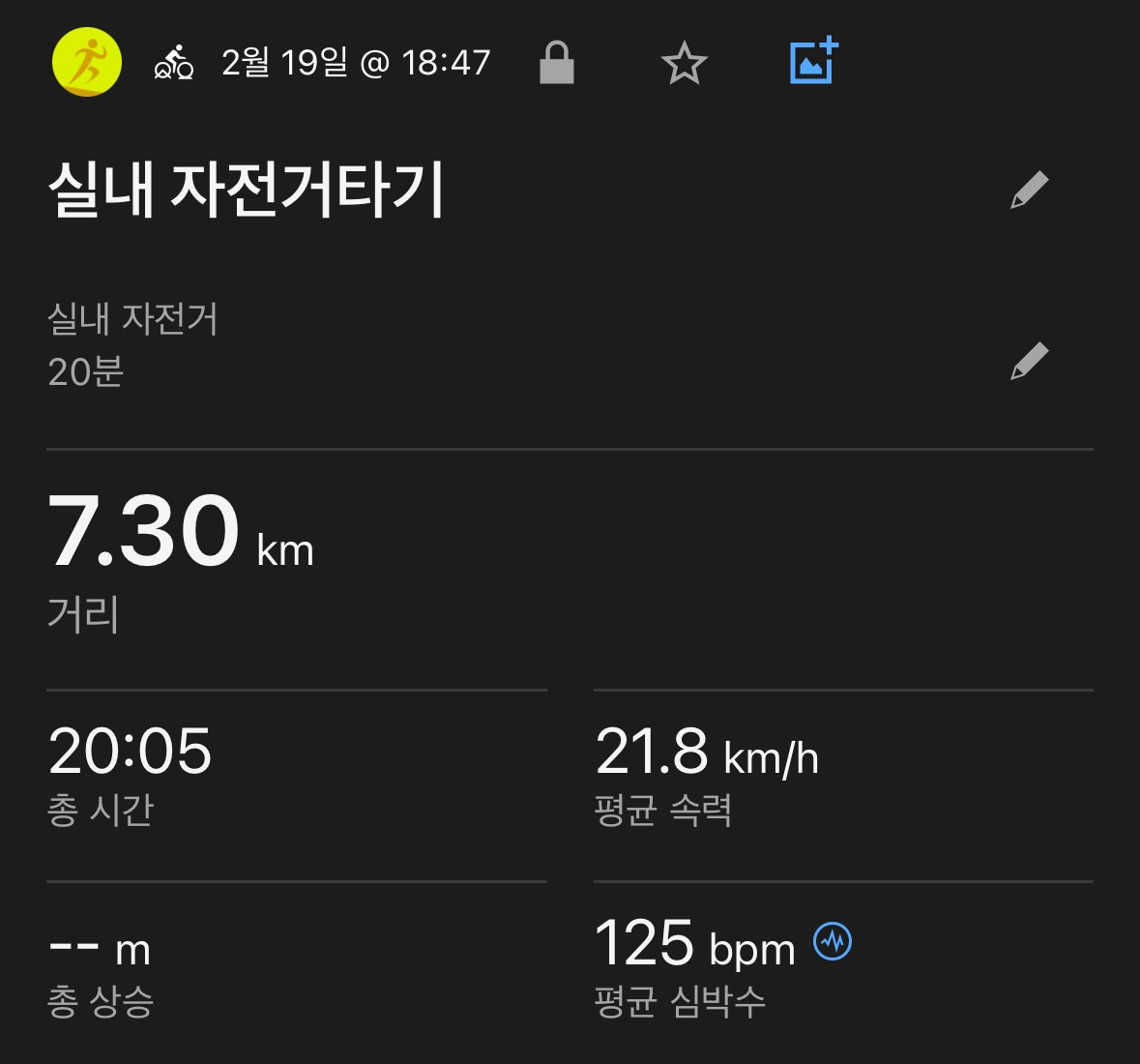Open the heart rate info icon beside 125 bpm

coord(833,941)
